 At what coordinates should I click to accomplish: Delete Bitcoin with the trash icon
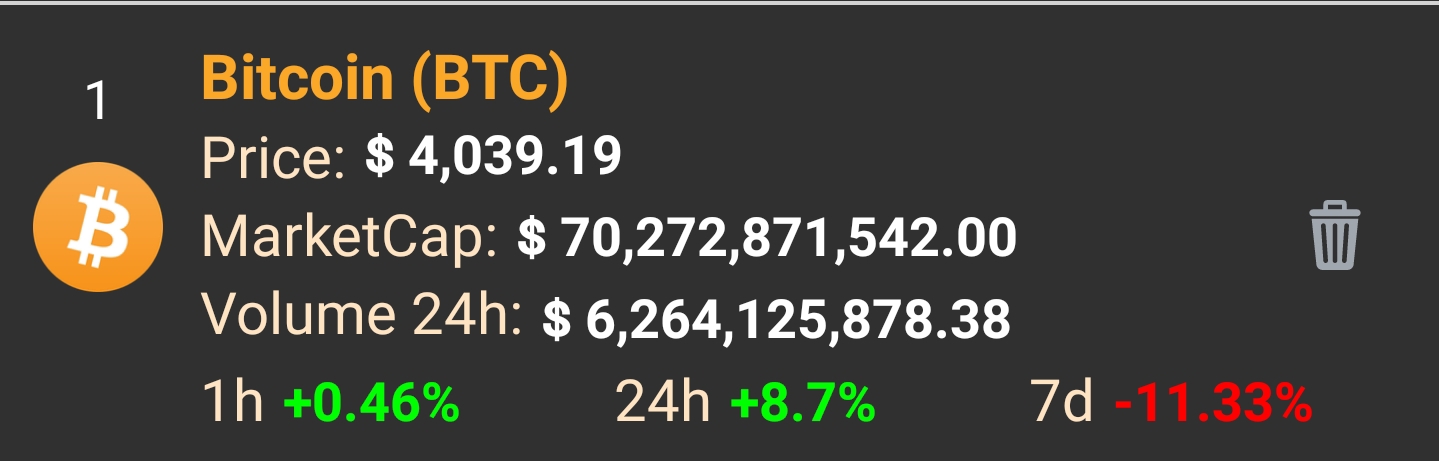pos(1335,236)
